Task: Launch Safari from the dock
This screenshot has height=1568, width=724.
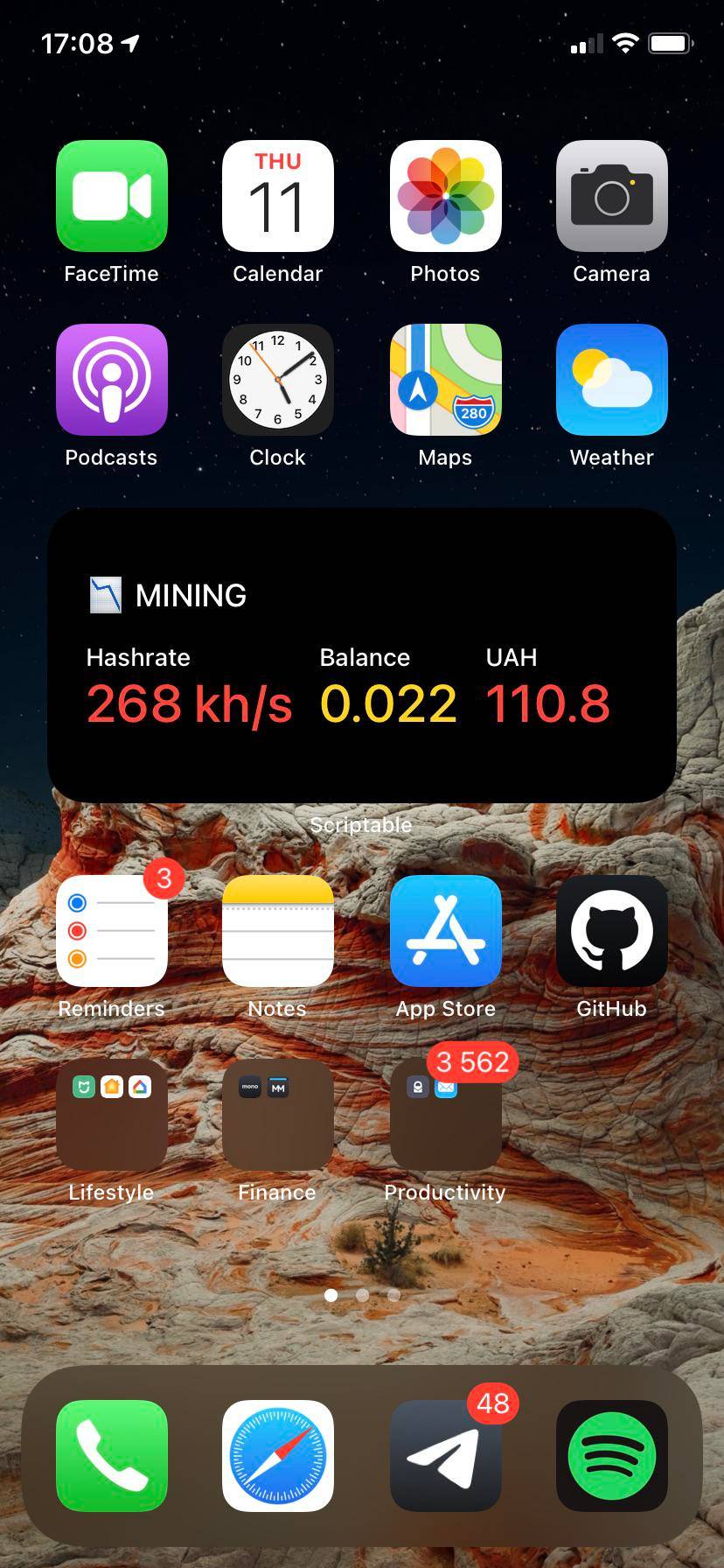Action: tap(277, 1455)
